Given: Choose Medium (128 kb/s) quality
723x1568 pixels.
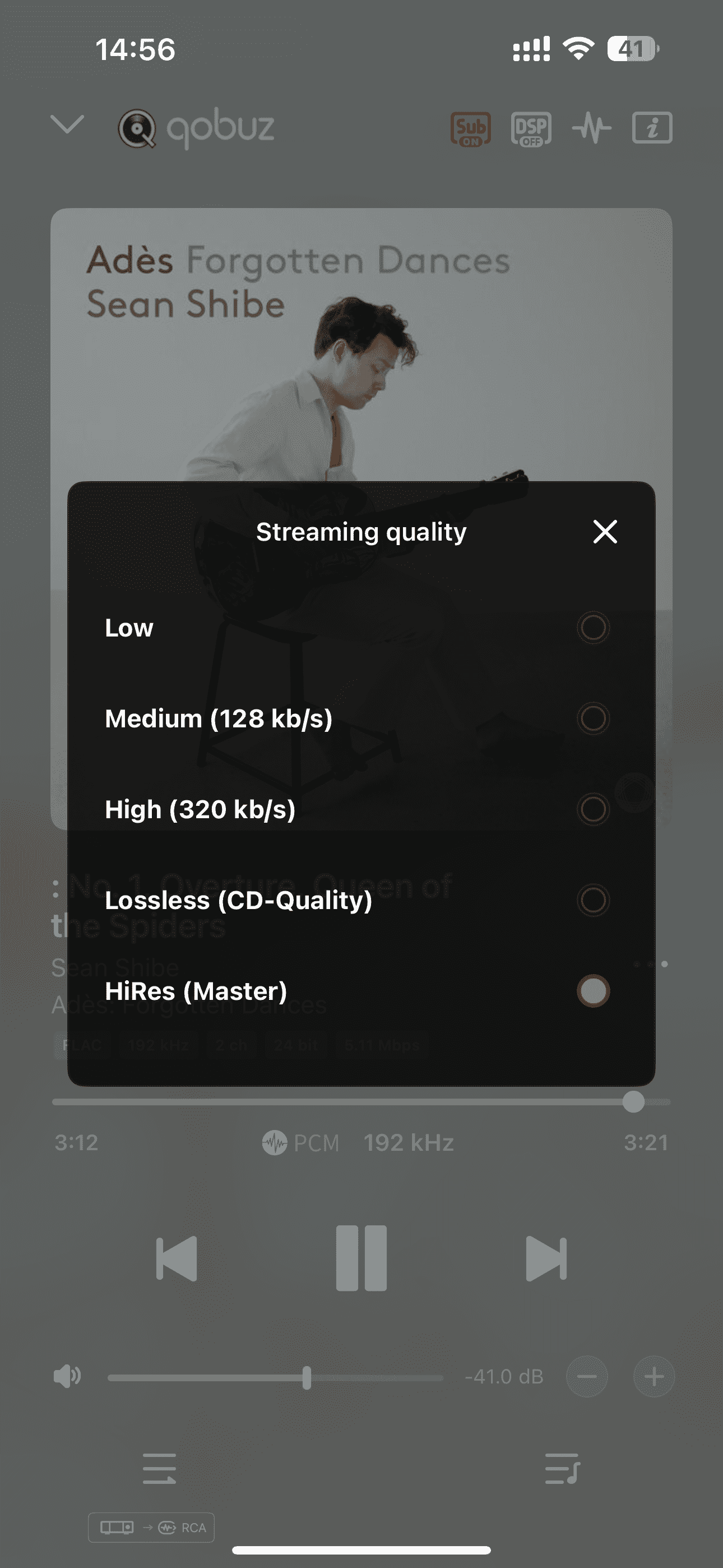Looking at the screenshot, I should coord(593,718).
